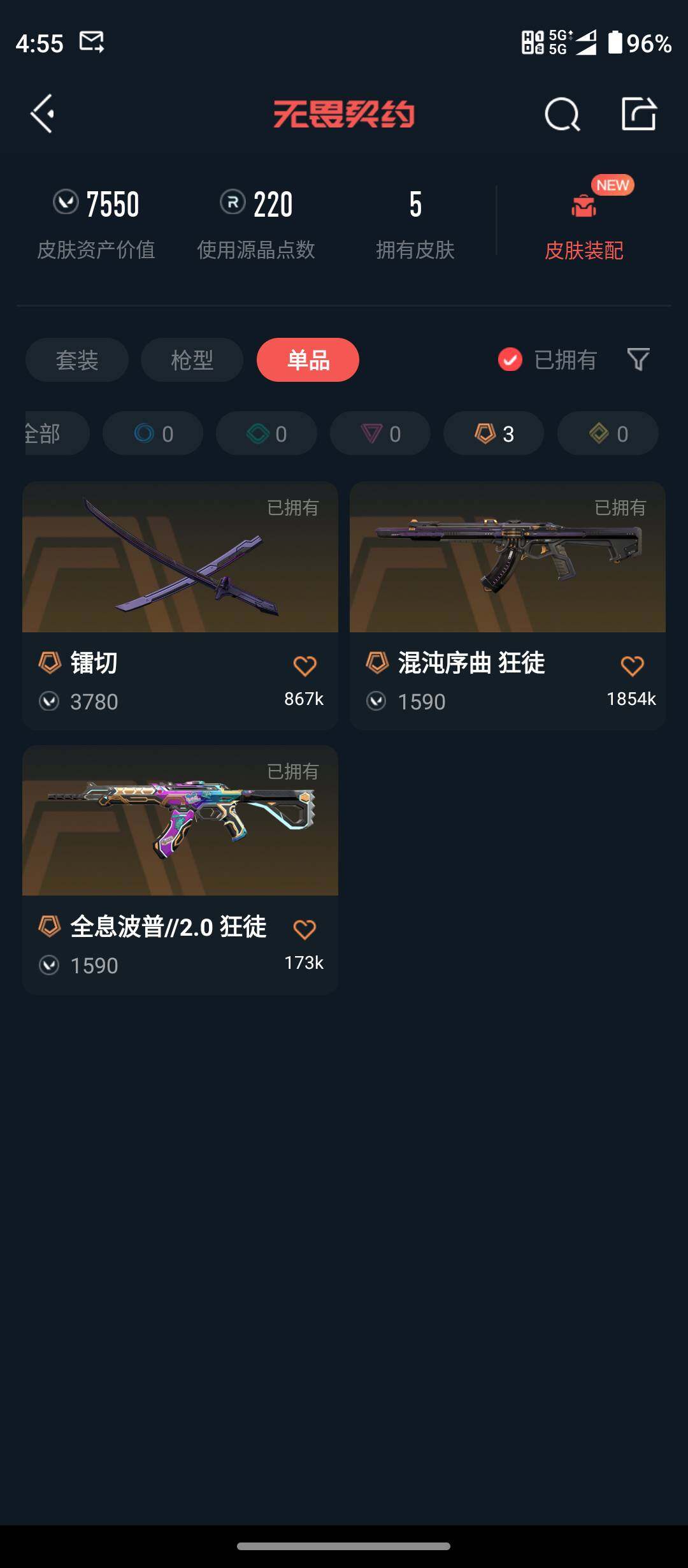Select the orange rarity tier showing 3

[492, 433]
